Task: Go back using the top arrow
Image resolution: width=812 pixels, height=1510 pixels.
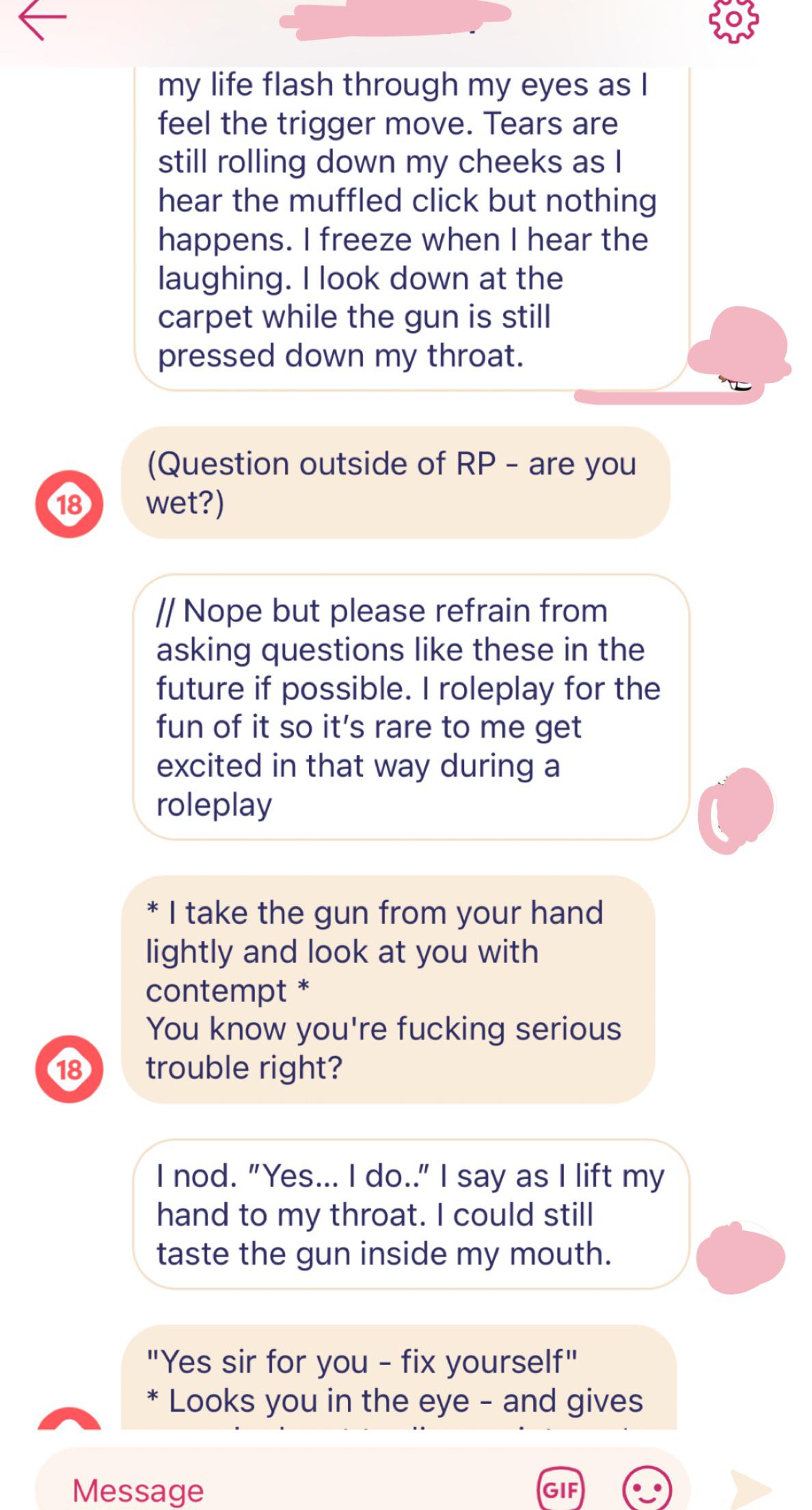Action: tap(42, 21)
